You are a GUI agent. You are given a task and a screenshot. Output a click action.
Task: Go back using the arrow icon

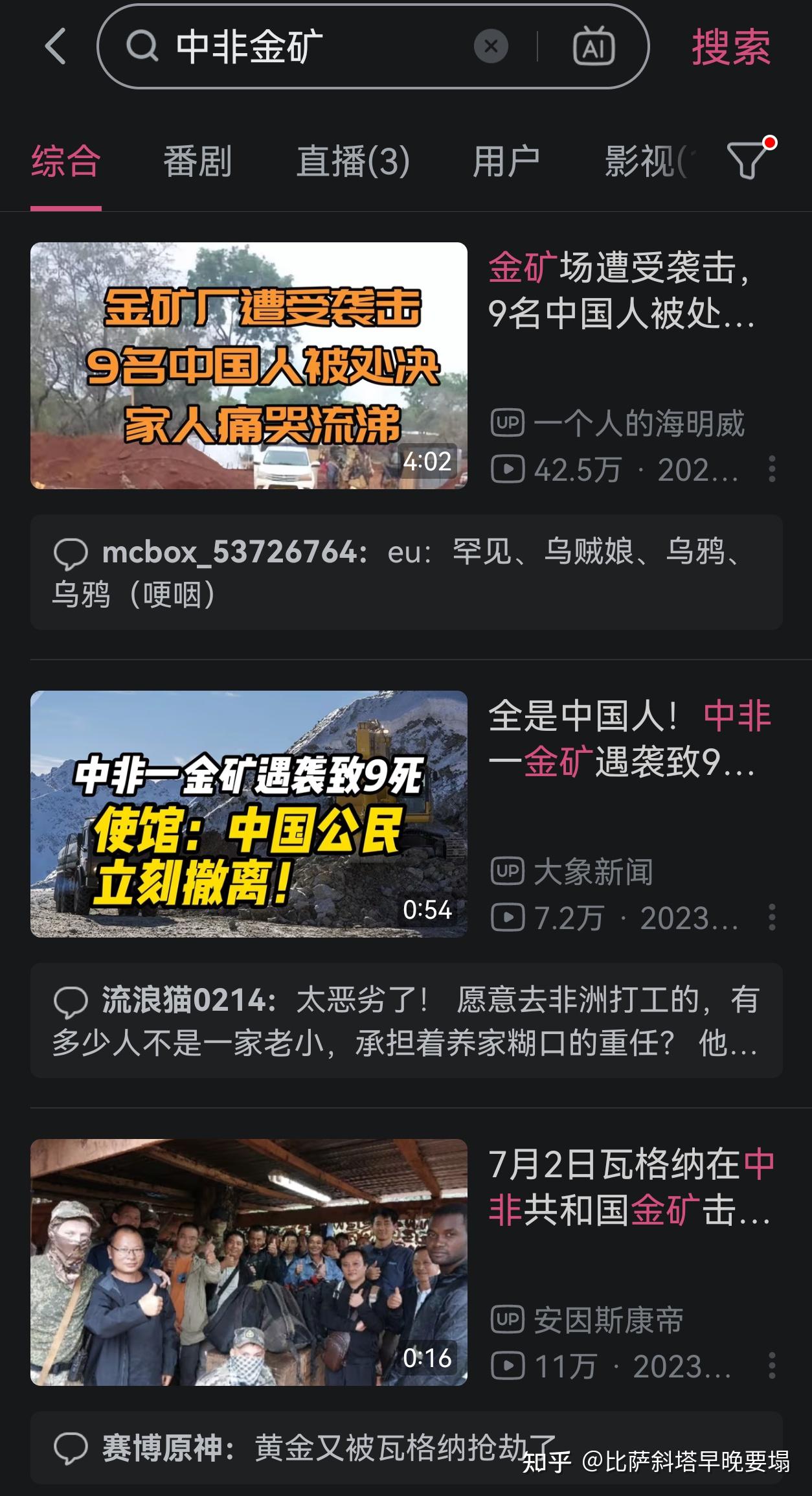point(56,47)
